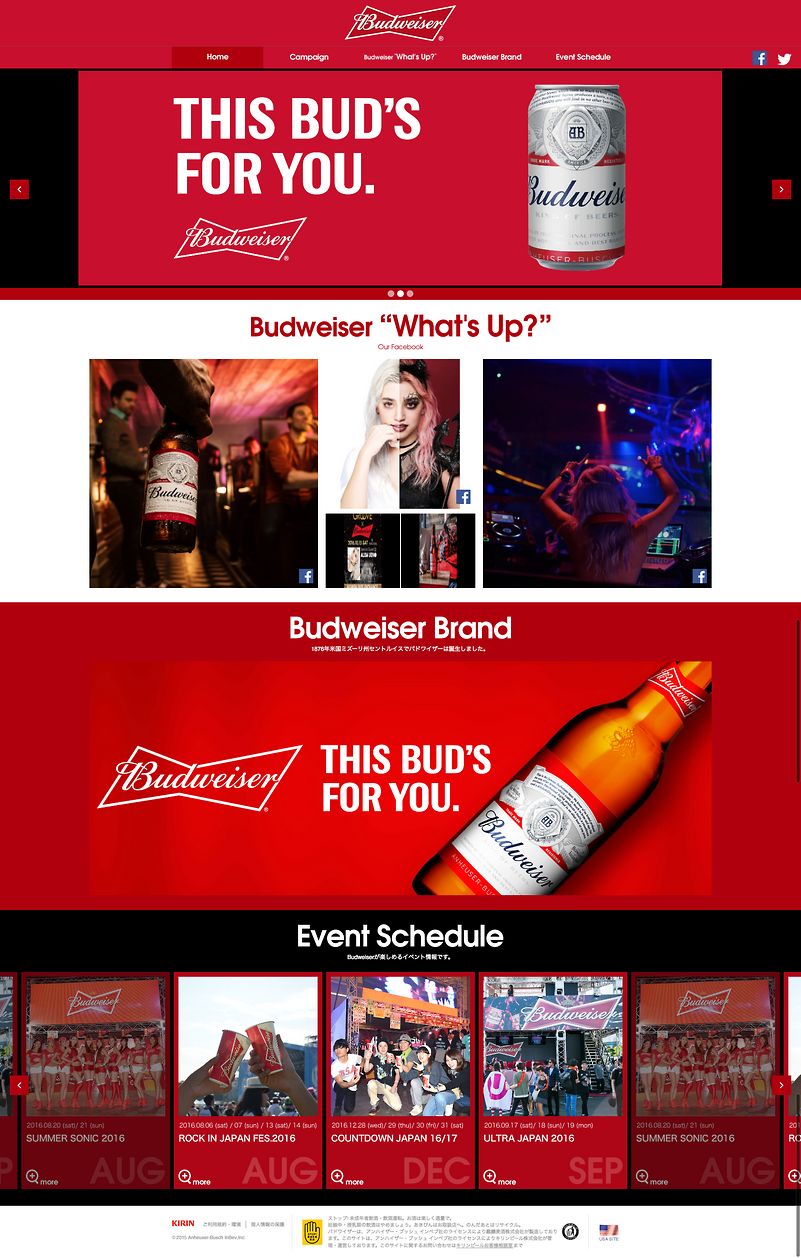Open the Facebook icon in the header
The height and width of the screenshot is (1258, 801).
point(760,58)
